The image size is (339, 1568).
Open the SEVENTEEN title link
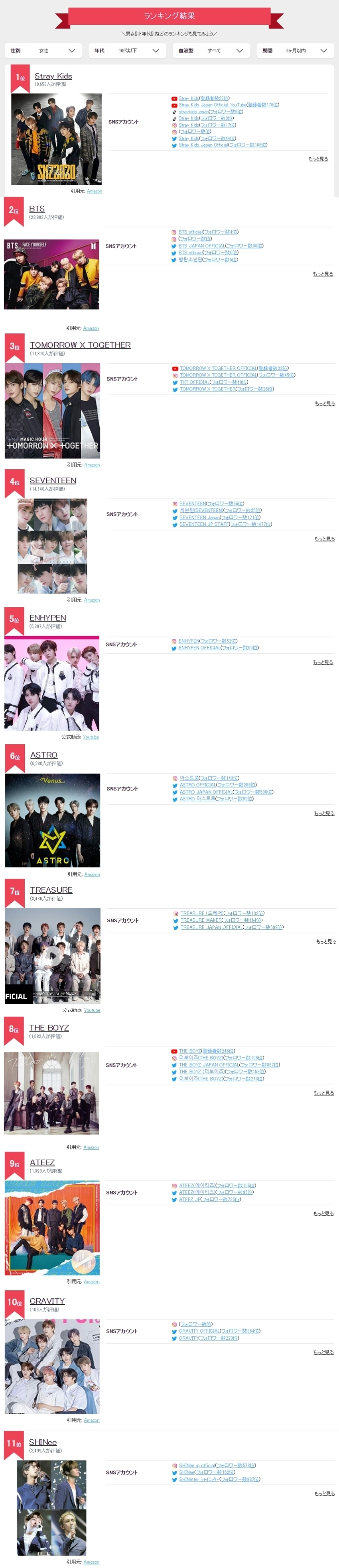coord(53,481)
